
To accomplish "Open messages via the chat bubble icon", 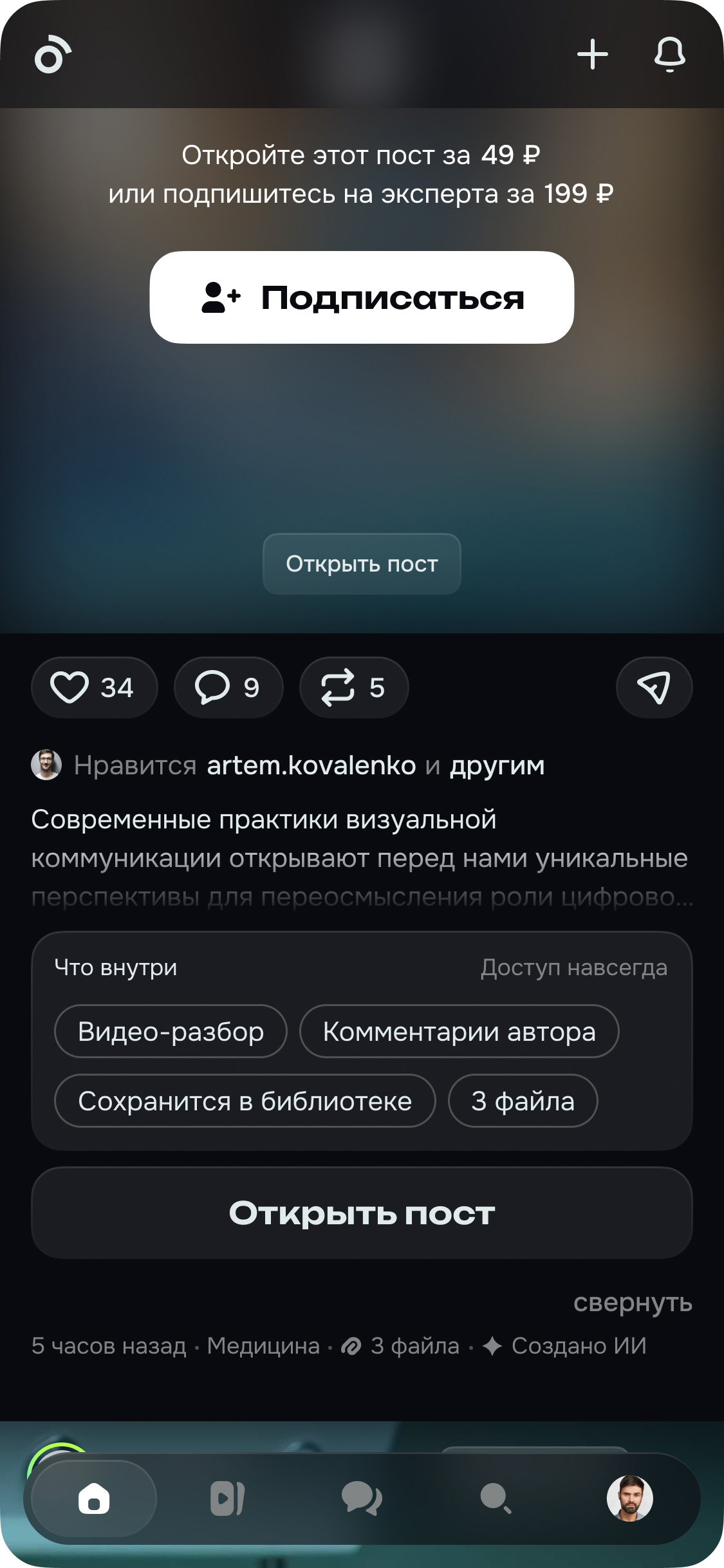I will point(362,1499).
